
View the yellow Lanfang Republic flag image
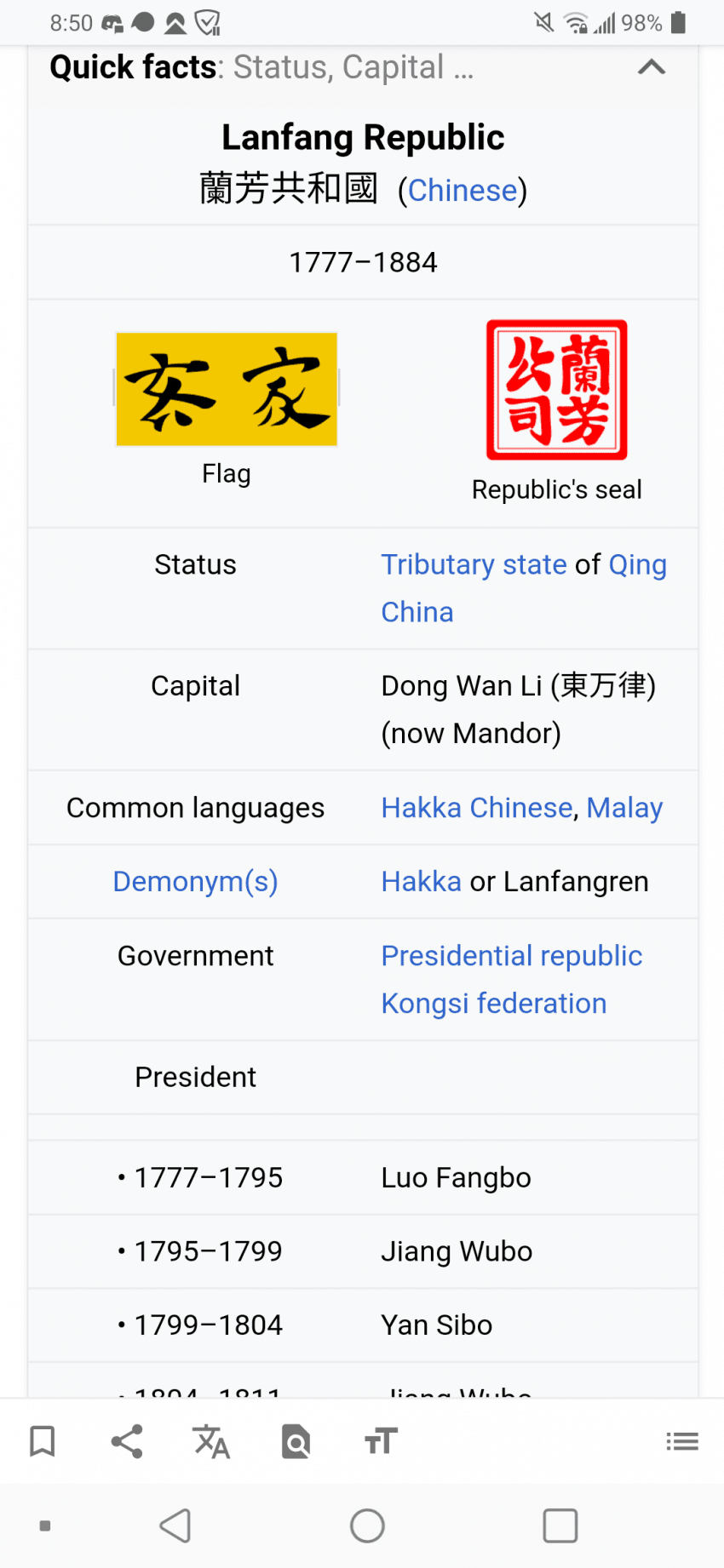(x=226, y=389)
